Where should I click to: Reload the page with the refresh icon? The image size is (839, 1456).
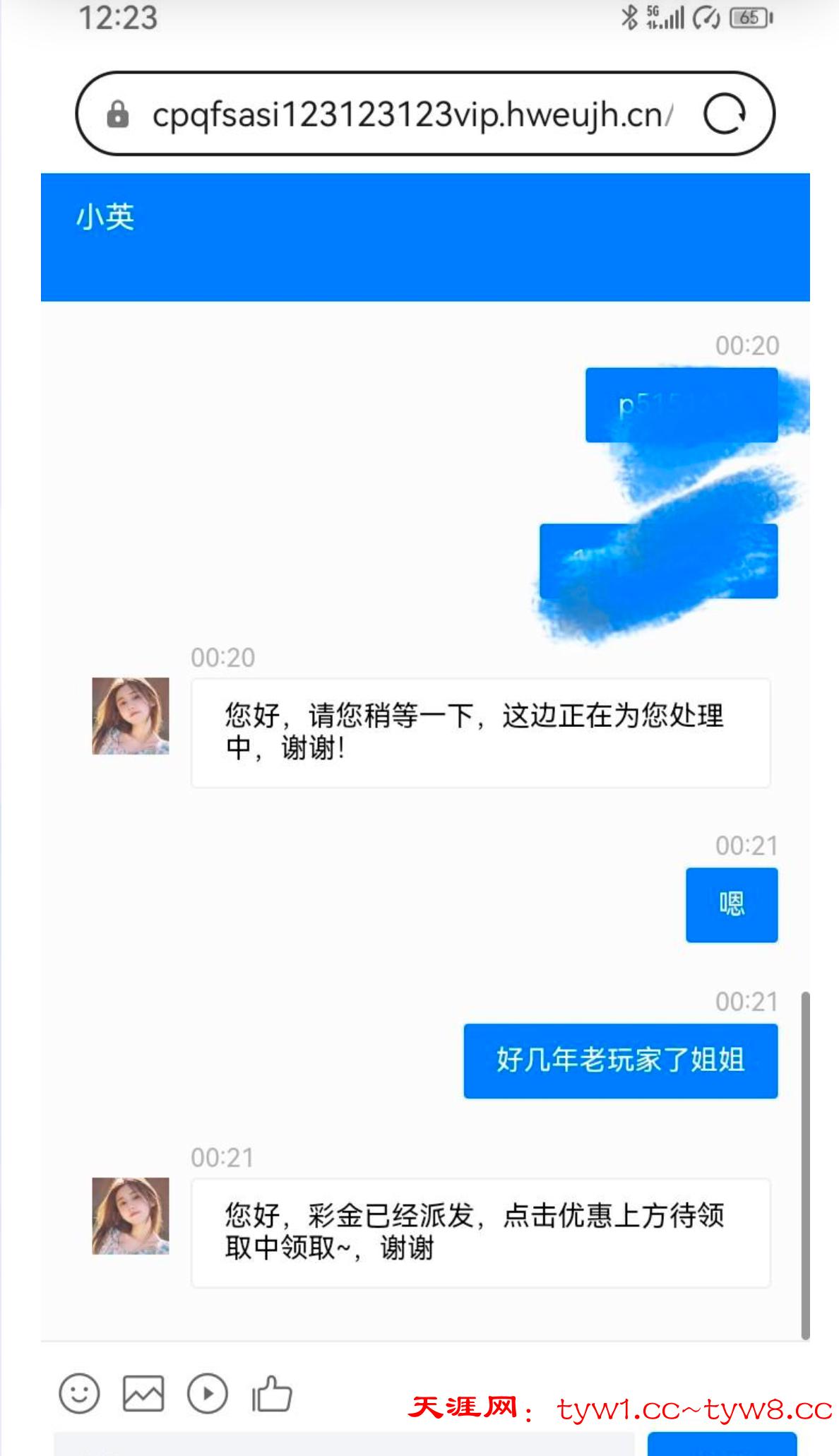point(725,114)
